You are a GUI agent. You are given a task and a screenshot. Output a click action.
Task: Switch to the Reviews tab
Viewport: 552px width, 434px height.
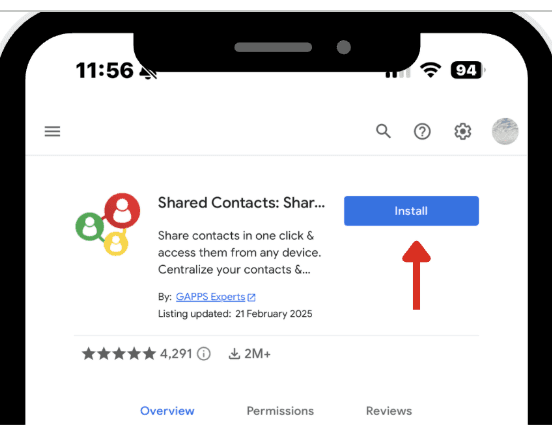coord(389,411)
